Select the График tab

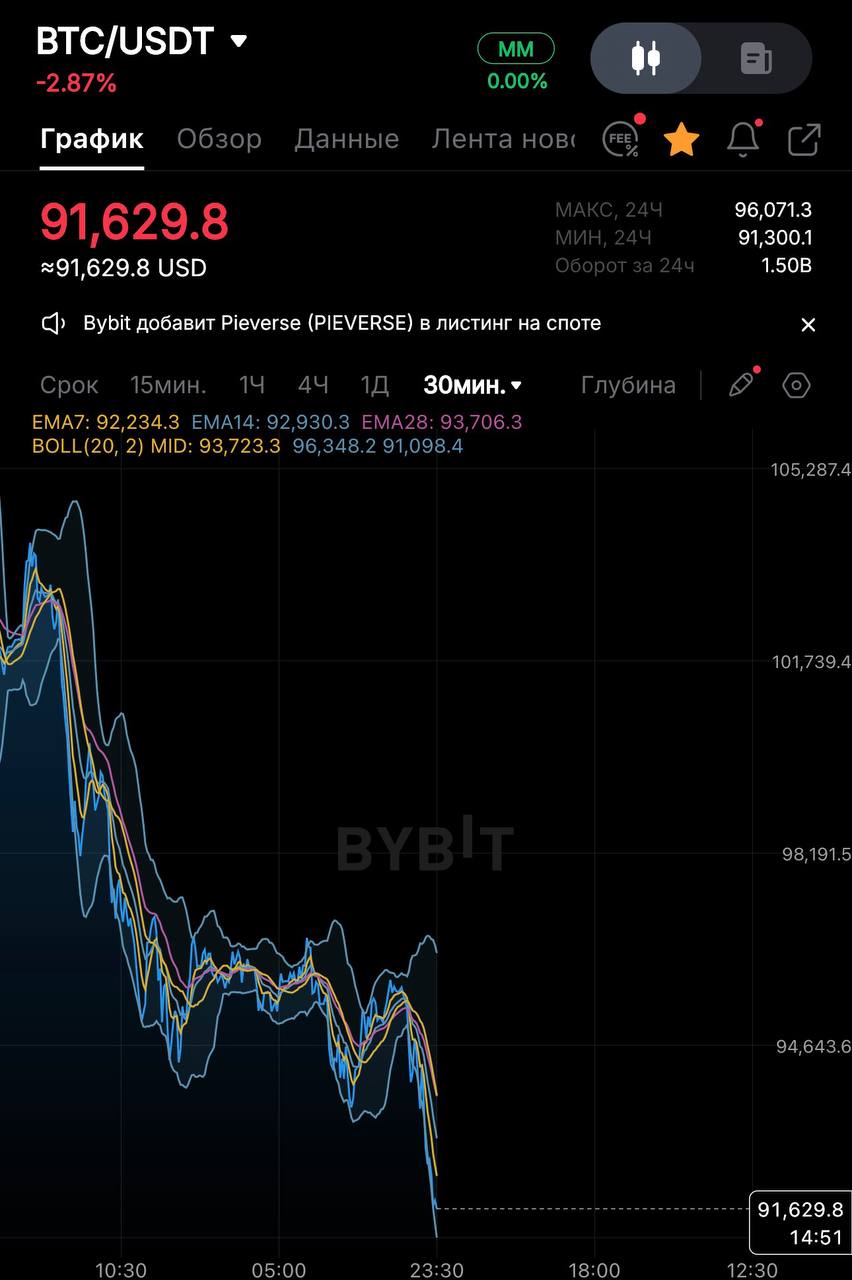pos(92,139)
